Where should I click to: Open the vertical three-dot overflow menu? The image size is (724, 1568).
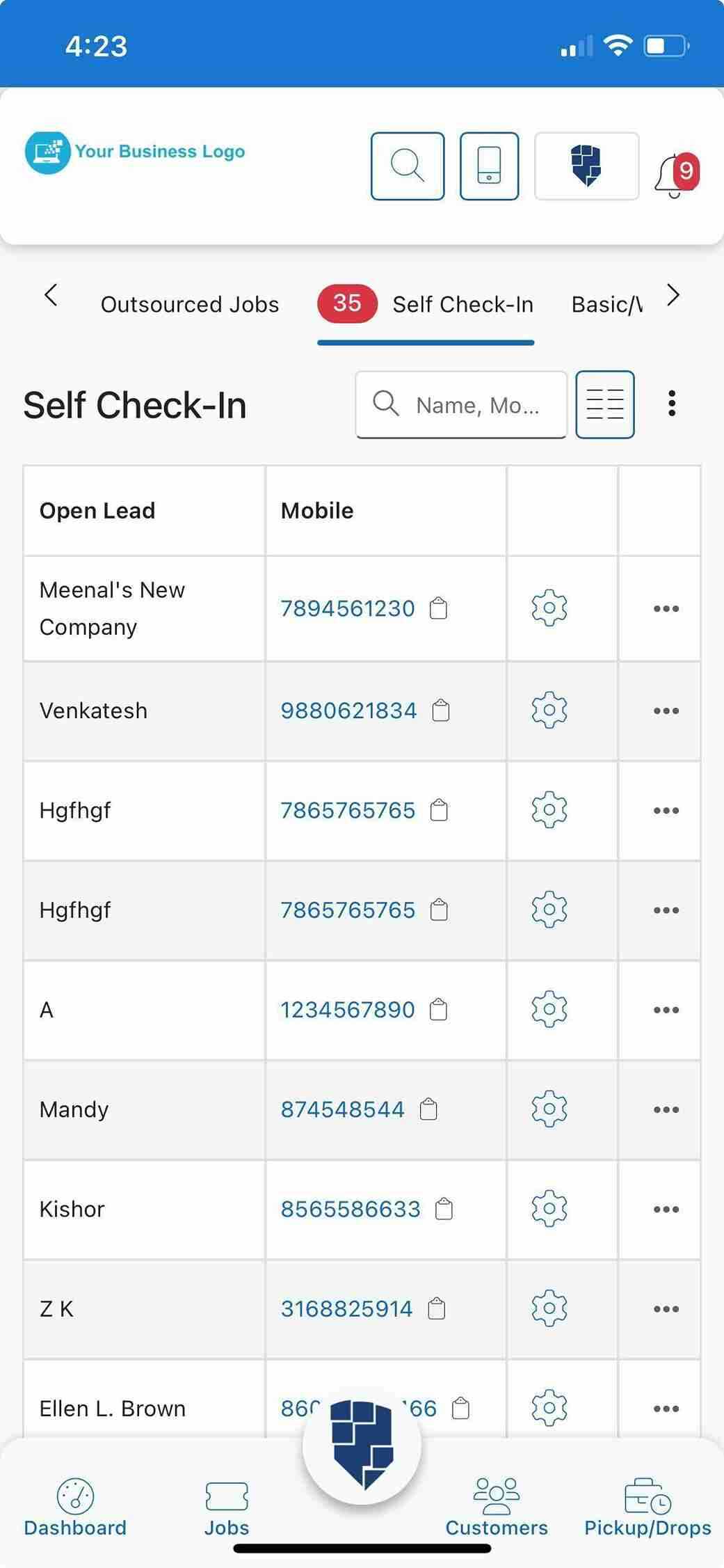point(672,404)
